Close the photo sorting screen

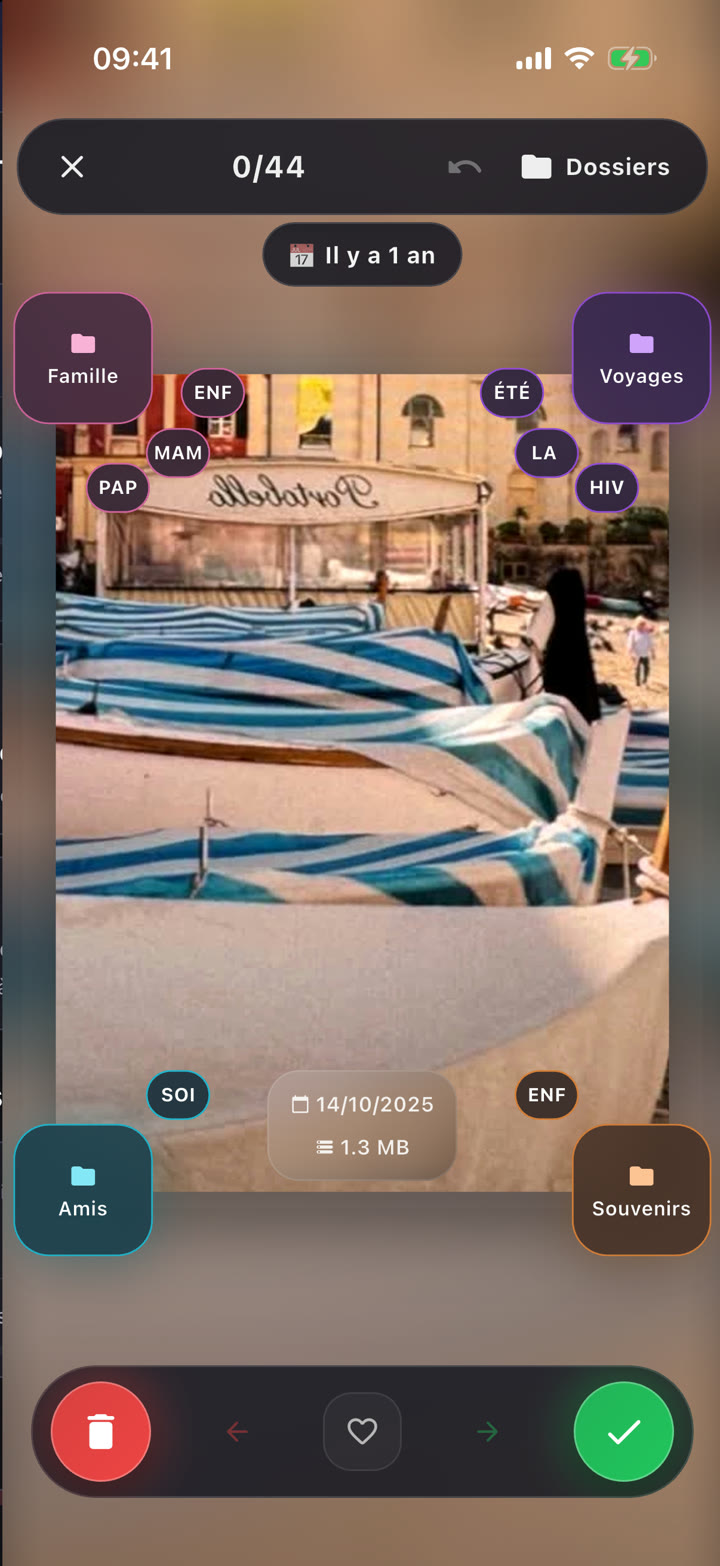72,167
